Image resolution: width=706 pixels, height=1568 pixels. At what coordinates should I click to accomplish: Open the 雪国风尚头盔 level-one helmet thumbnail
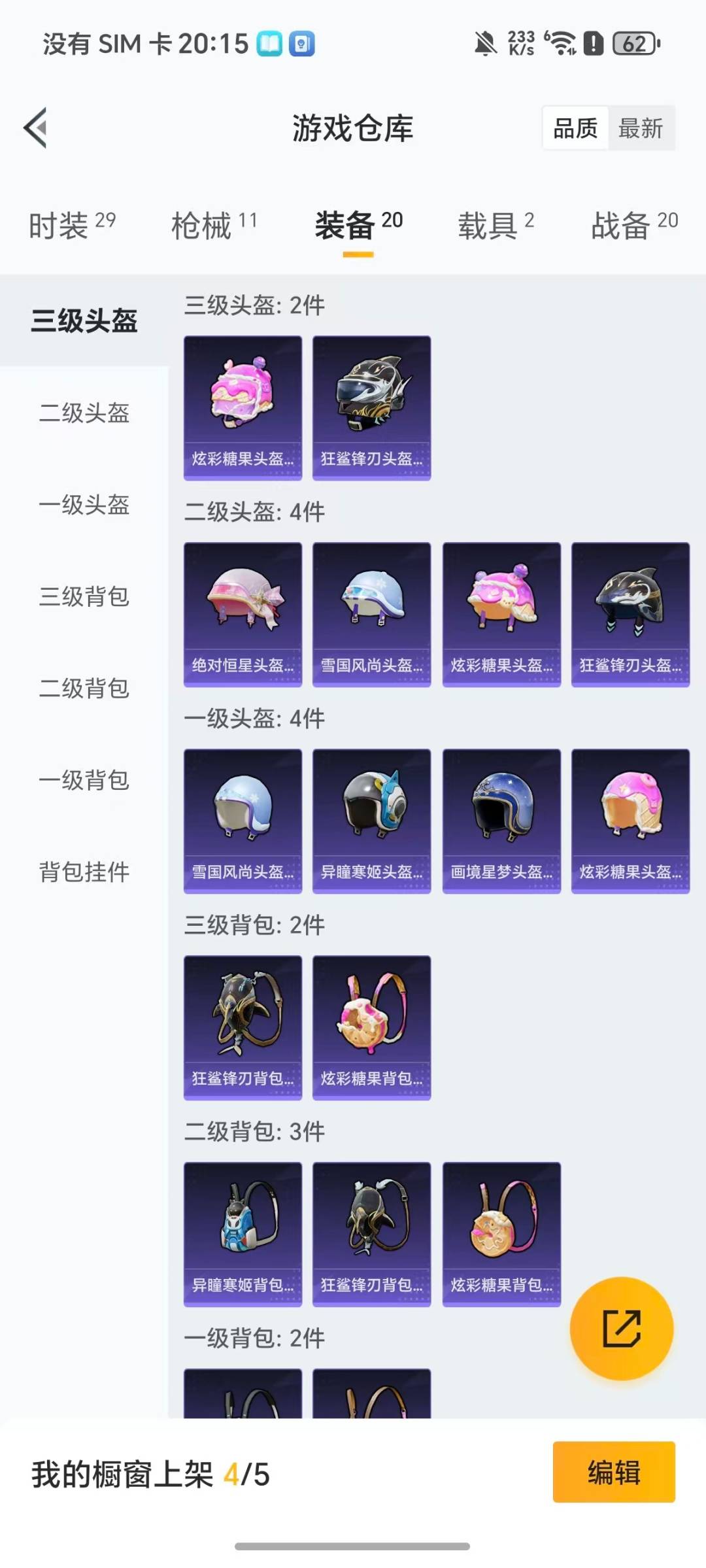243,821
